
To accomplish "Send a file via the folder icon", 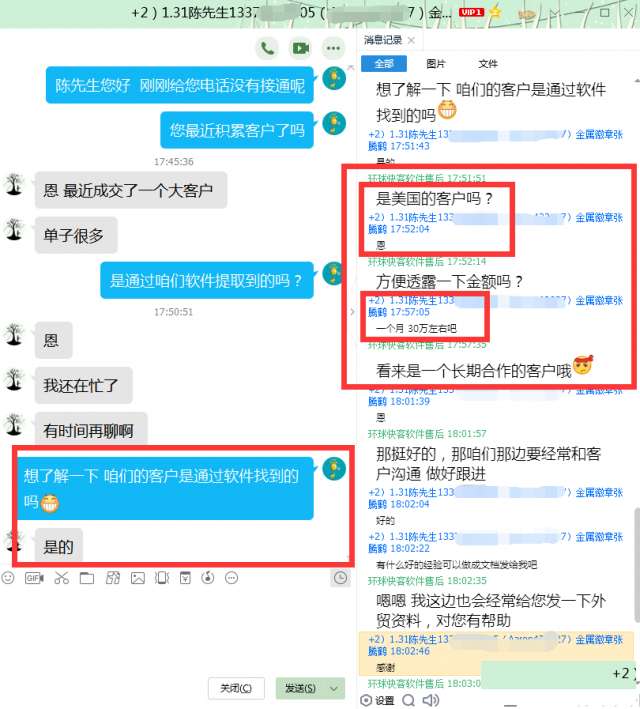I will 87,578.
